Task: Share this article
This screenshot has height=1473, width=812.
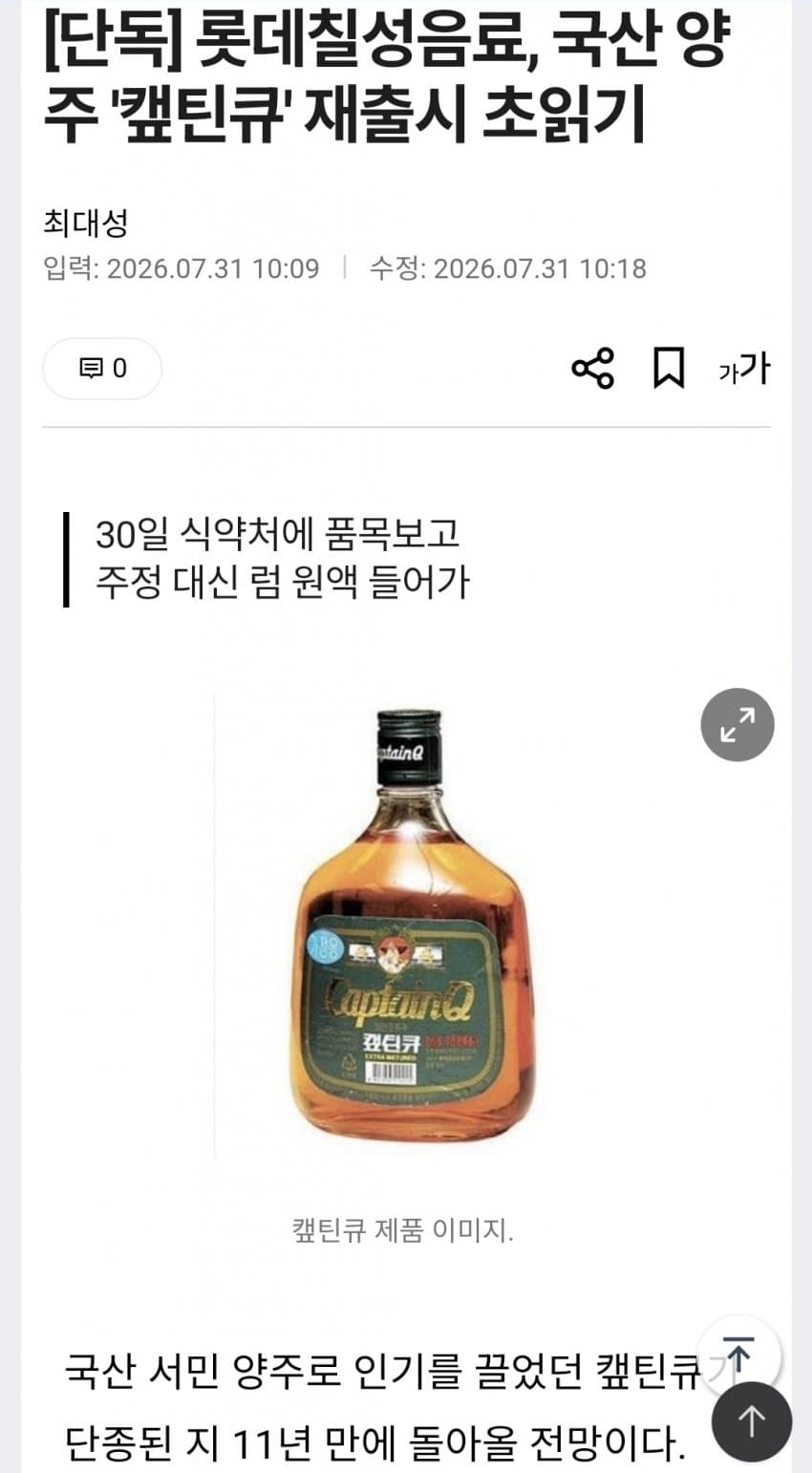Action: 592,369
